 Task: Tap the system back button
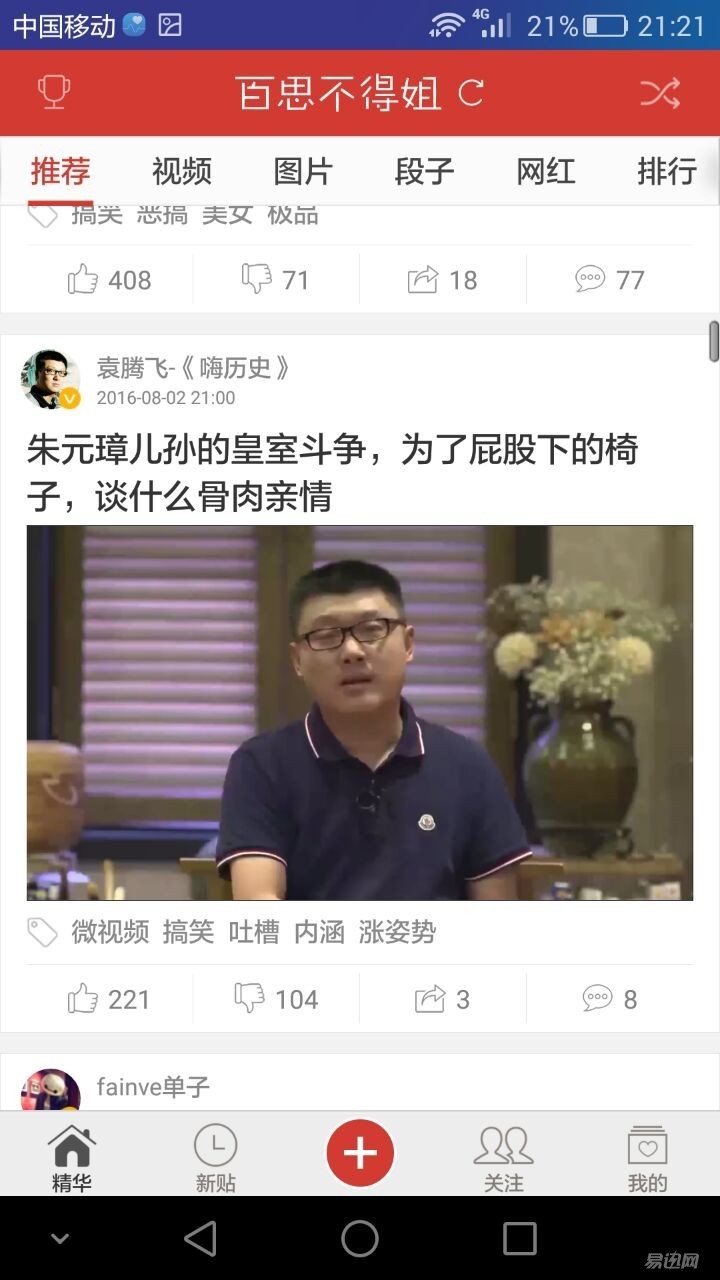click(200, 1239)
